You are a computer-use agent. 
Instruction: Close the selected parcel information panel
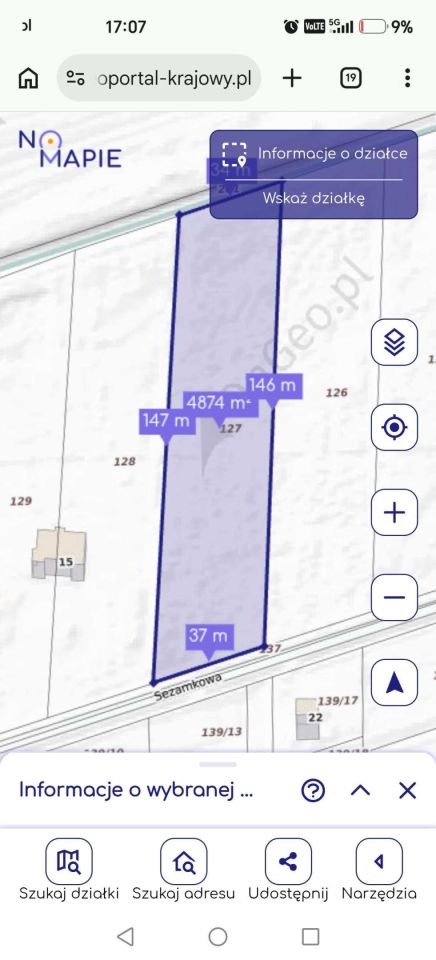pos(407,790)
